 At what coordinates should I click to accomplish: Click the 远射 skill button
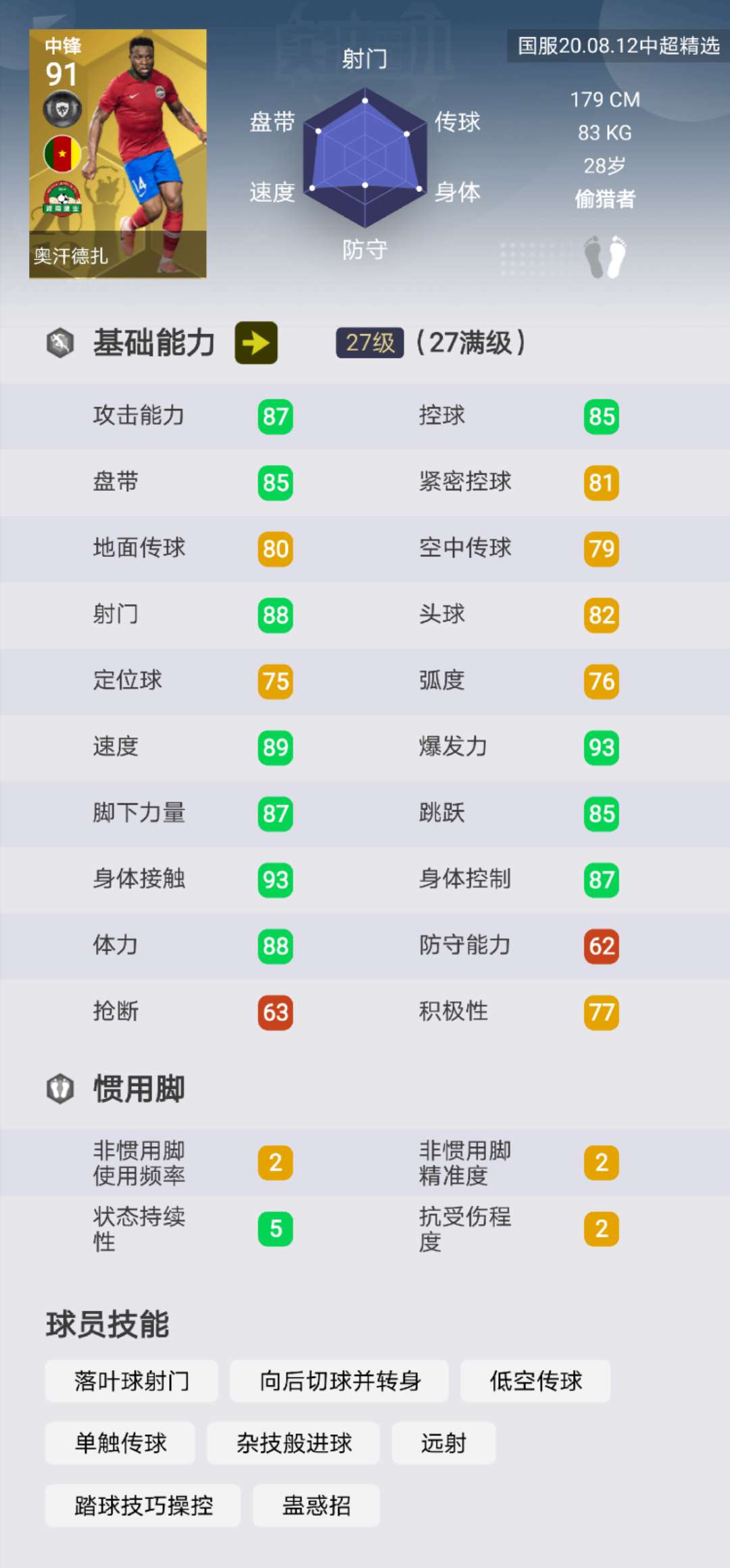(x=443, y=1443)
